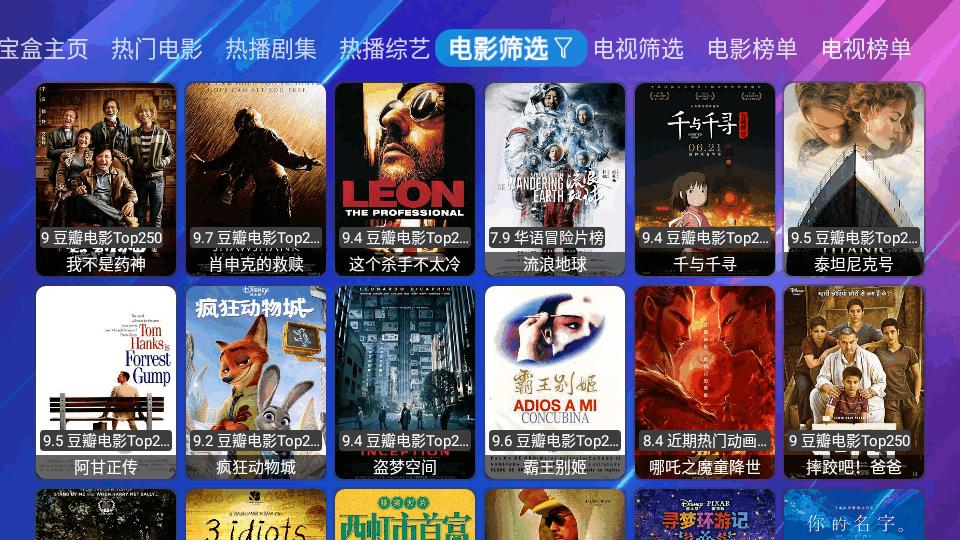View the movie 千与千寻
This screenshot has height=540, width=960.
(x=705, y=178)
